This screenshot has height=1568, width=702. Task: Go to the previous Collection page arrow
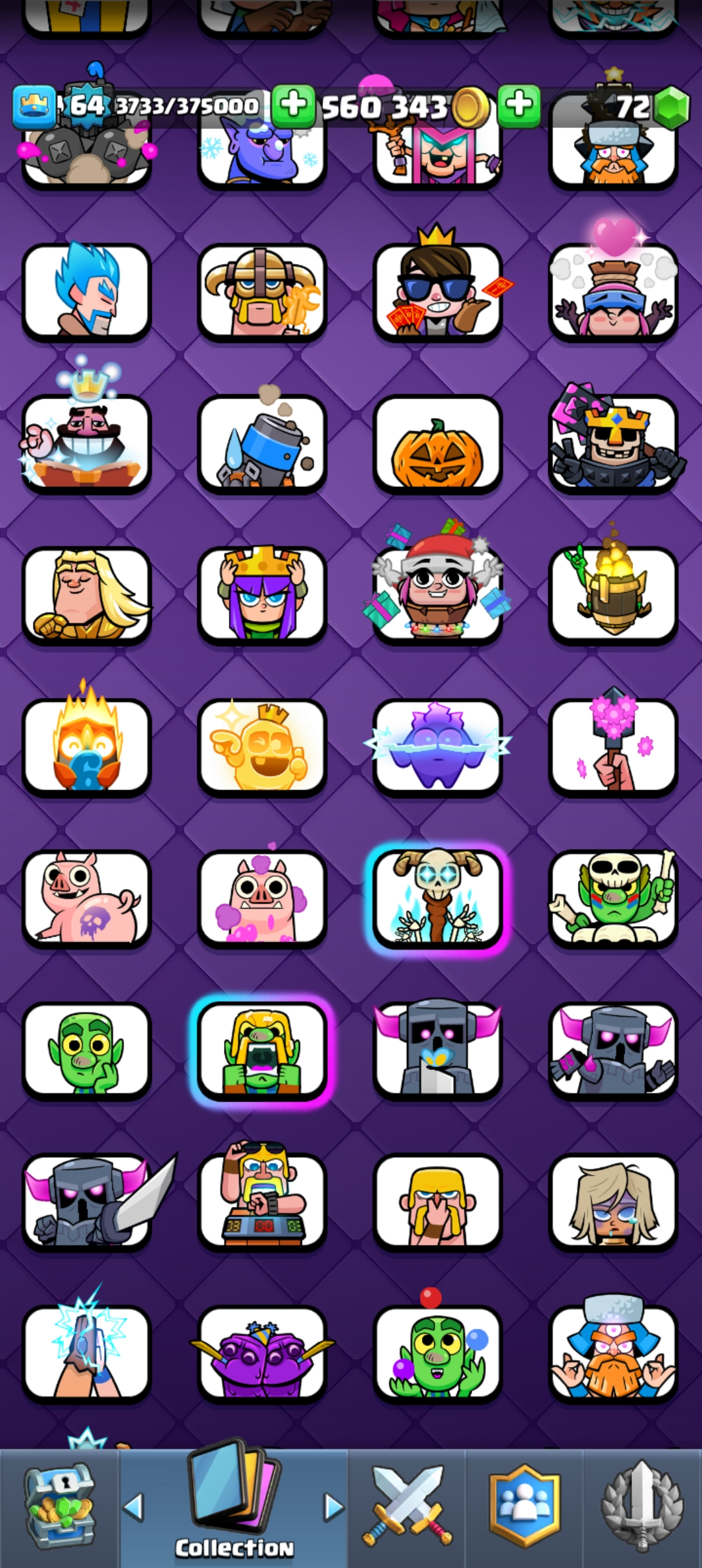click(133, 1507)
